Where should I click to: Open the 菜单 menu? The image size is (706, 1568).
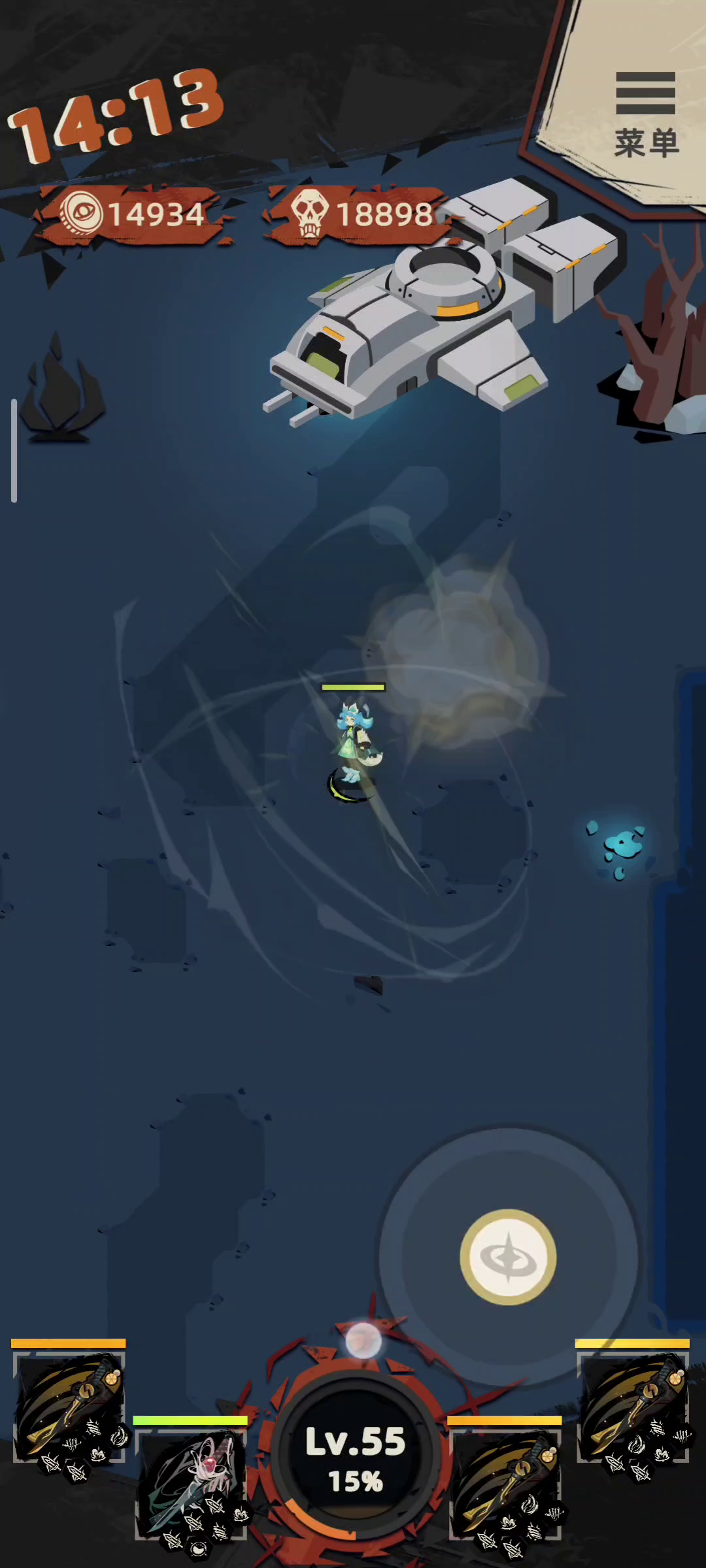pos(646,115)
